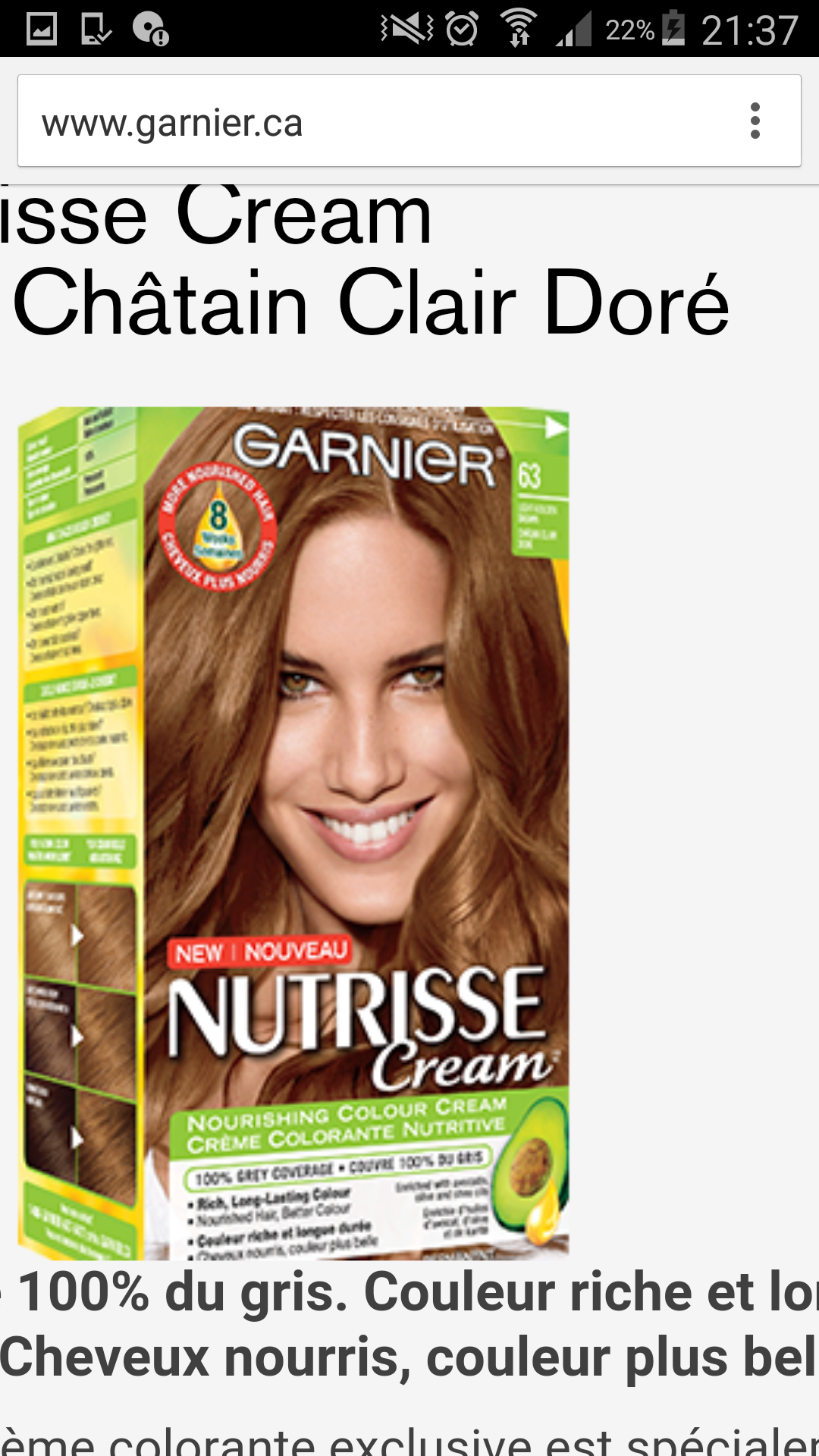Open the Nutrisse Cream product image

coord(293,833)
